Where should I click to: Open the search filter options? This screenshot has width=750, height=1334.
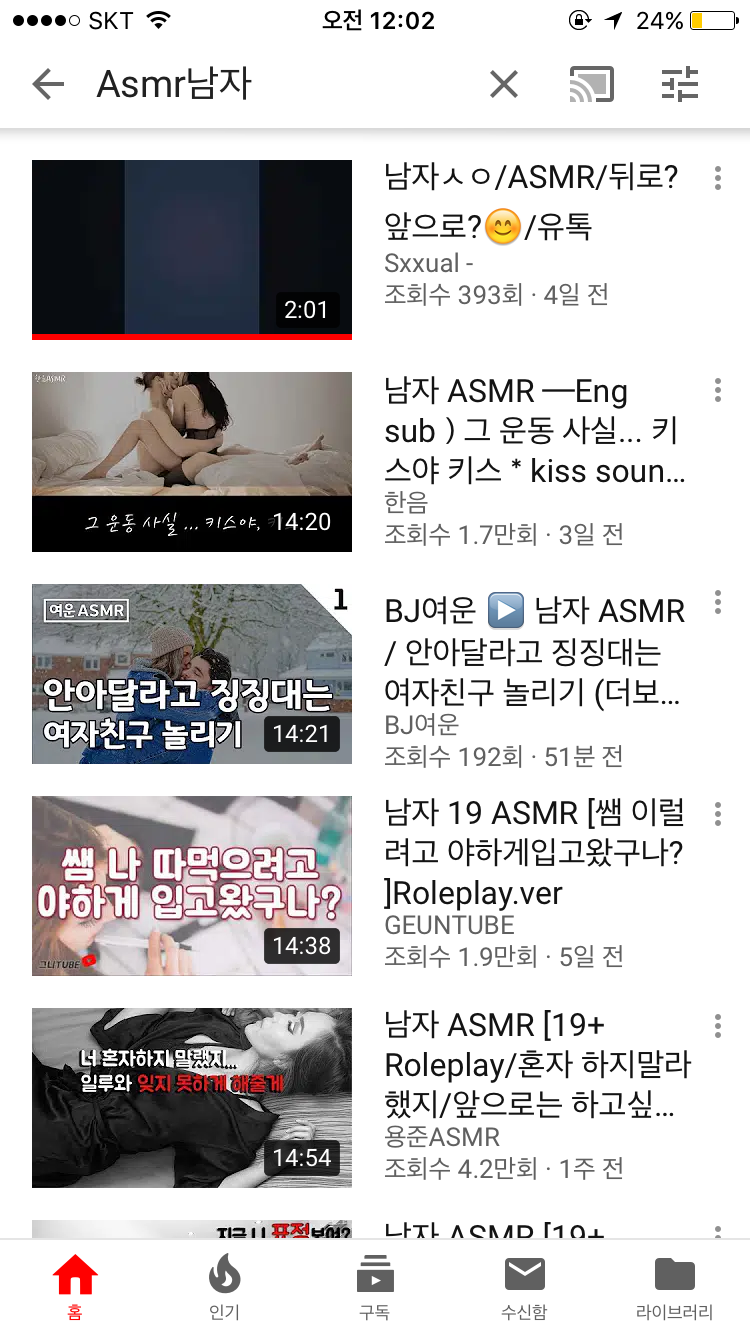point(680,85)
